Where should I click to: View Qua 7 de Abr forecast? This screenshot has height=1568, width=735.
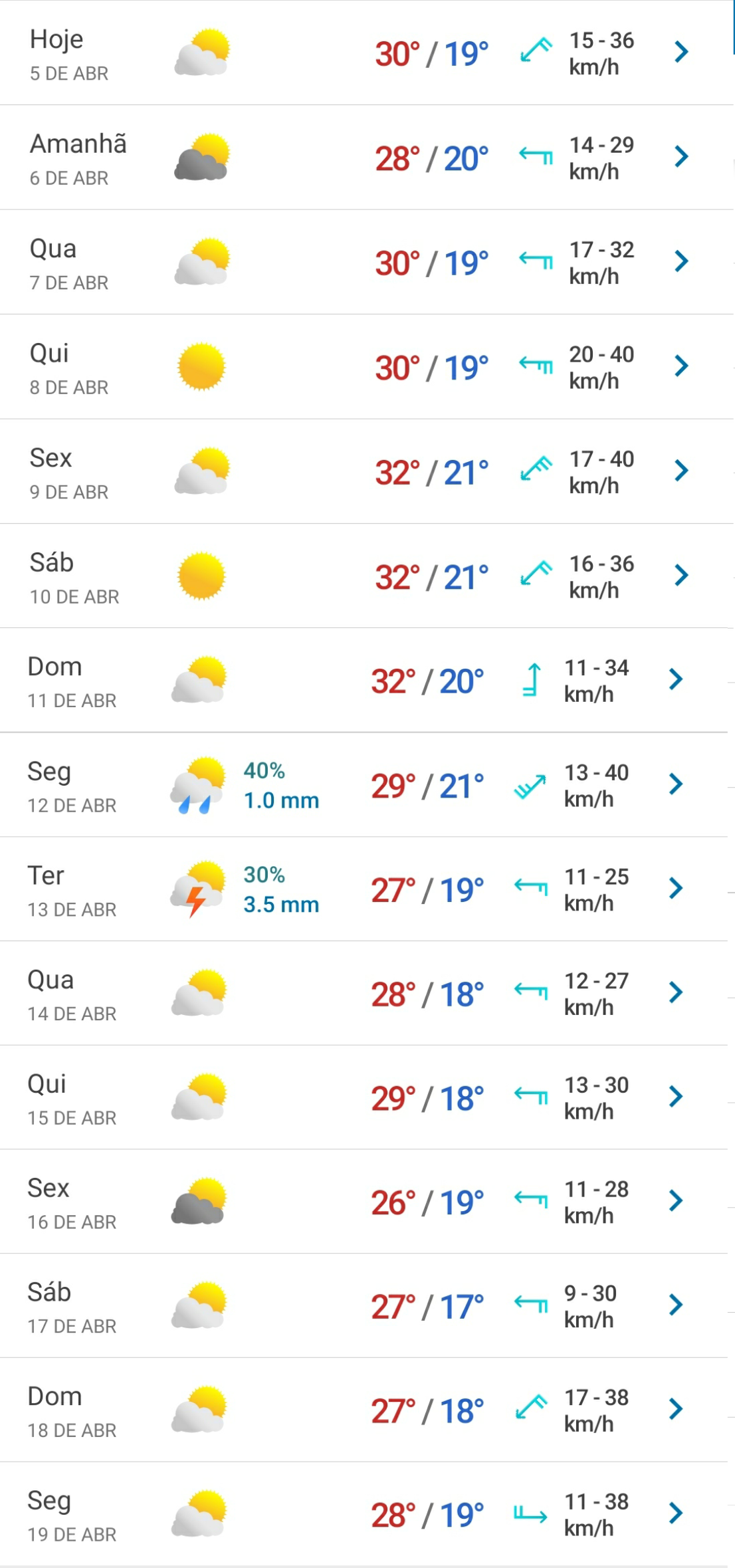tap(367, 262)
